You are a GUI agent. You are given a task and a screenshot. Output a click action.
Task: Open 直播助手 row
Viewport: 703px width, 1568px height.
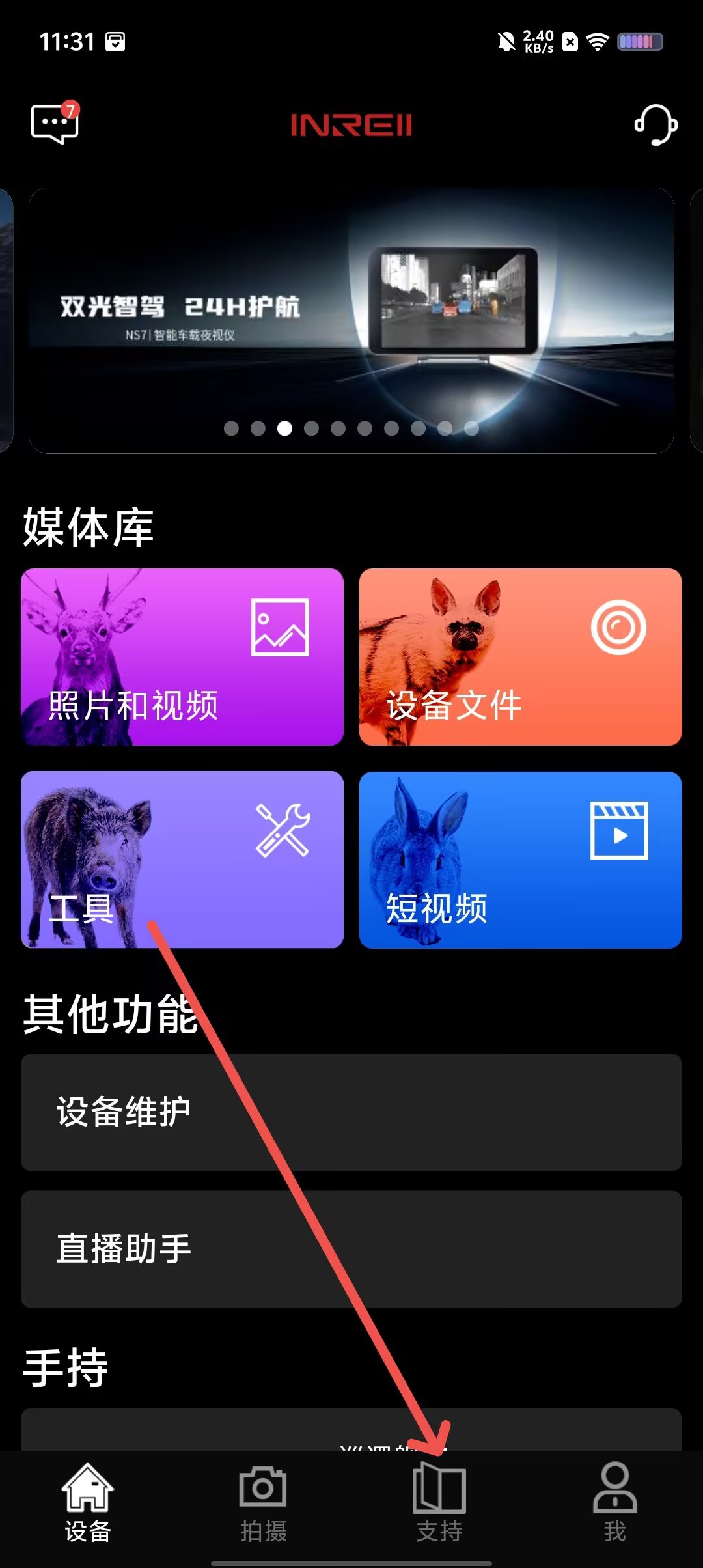(x=351, y=1248)
